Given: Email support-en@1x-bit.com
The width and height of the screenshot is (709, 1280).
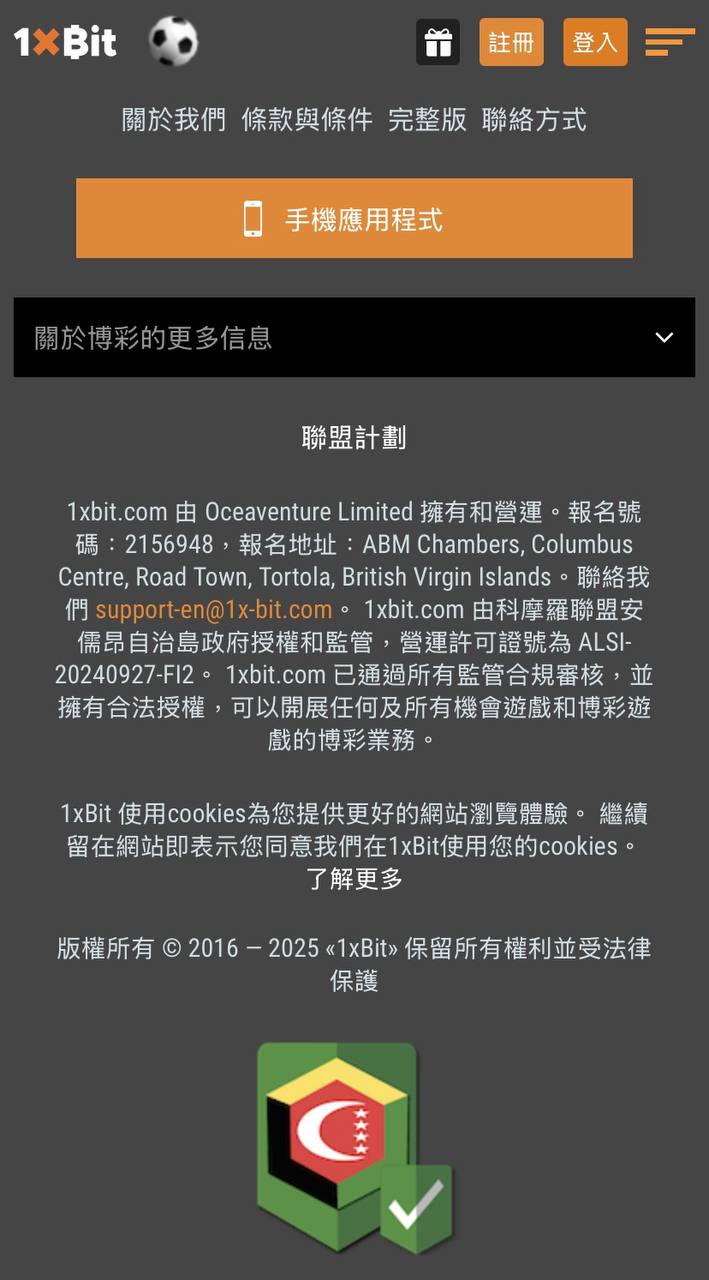Looking at the screenshot, I should pyautogui.click(x=214, y=609).
